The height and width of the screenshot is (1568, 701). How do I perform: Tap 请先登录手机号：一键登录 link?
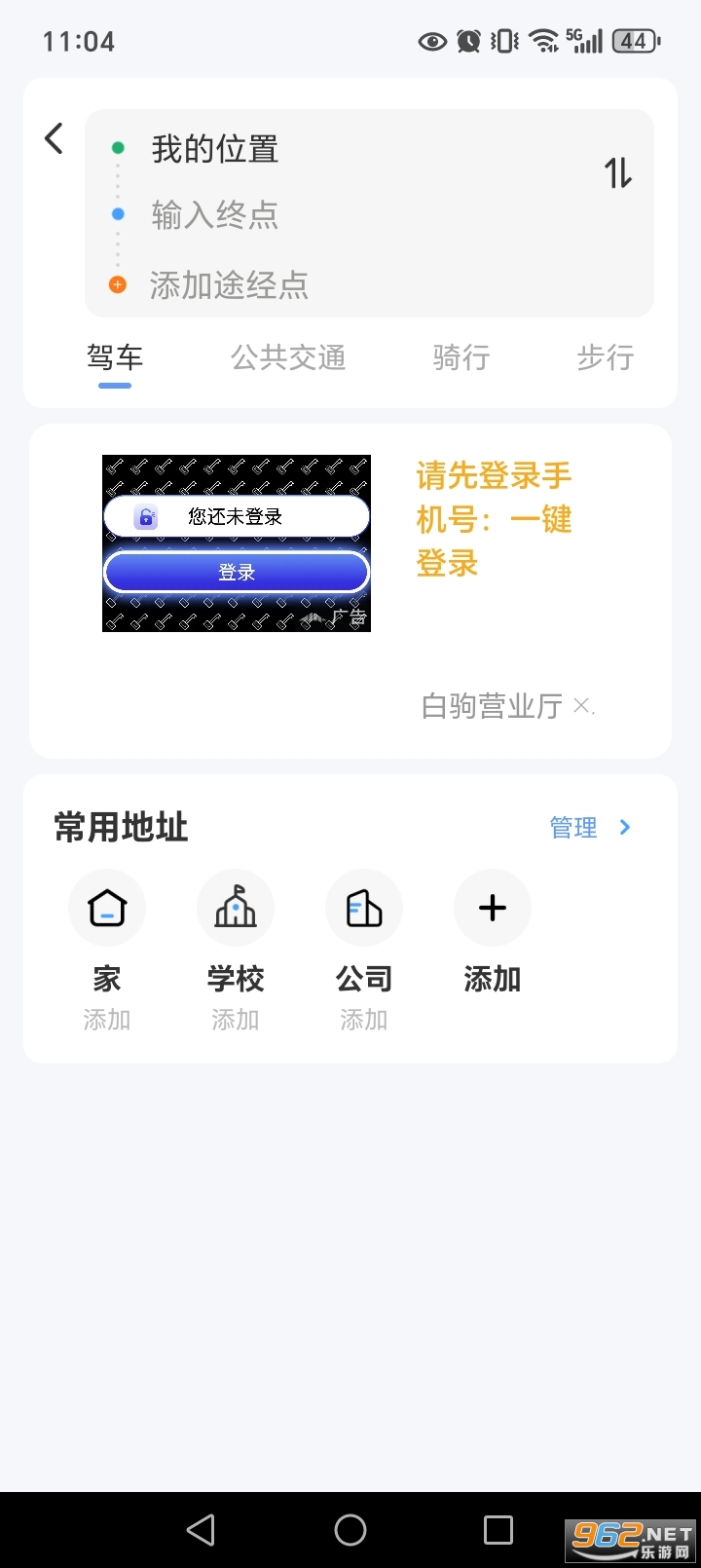pyautogui.click(x=493, y=519)
